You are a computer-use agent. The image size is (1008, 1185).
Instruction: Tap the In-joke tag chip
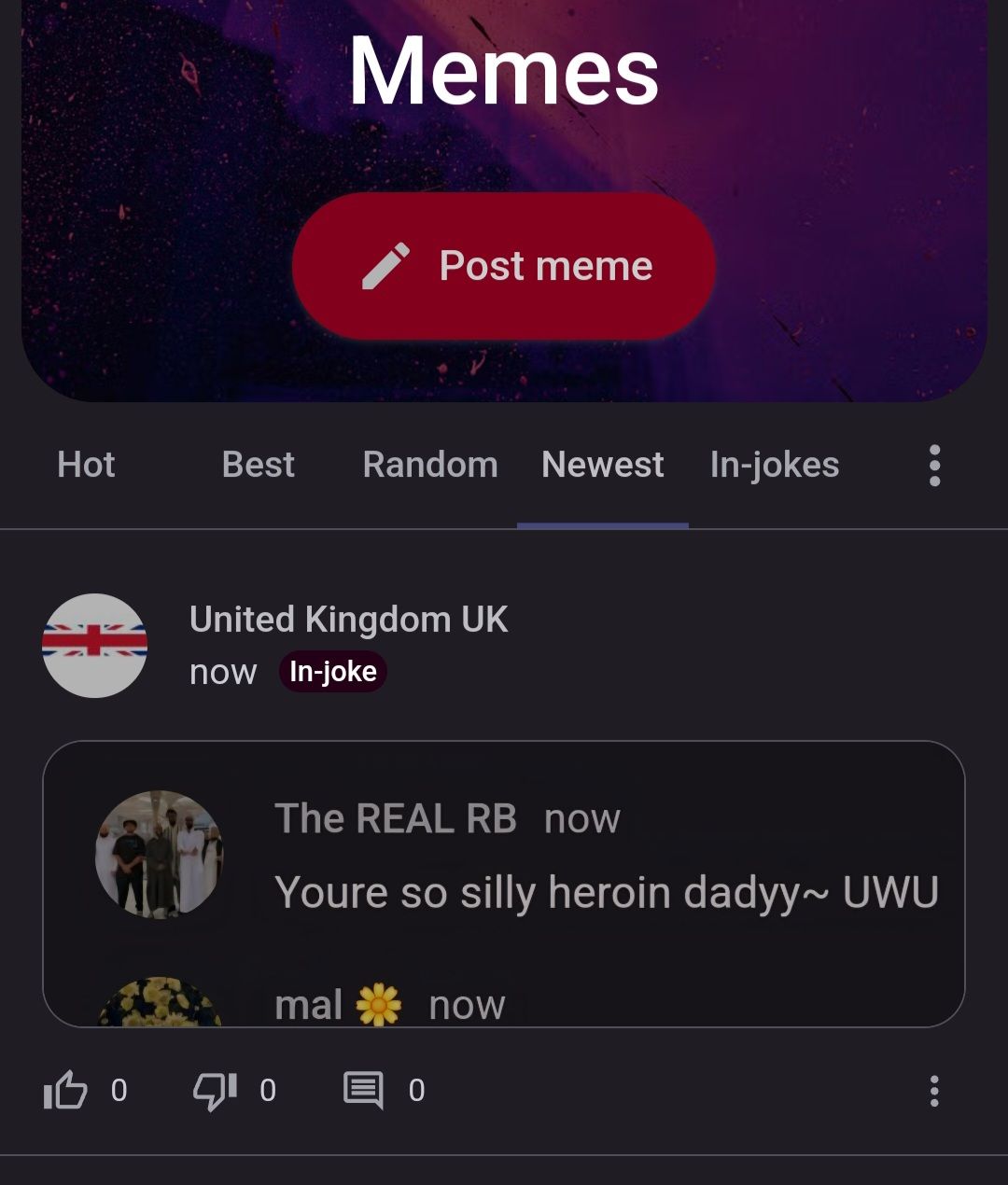[x=333, y=672]
